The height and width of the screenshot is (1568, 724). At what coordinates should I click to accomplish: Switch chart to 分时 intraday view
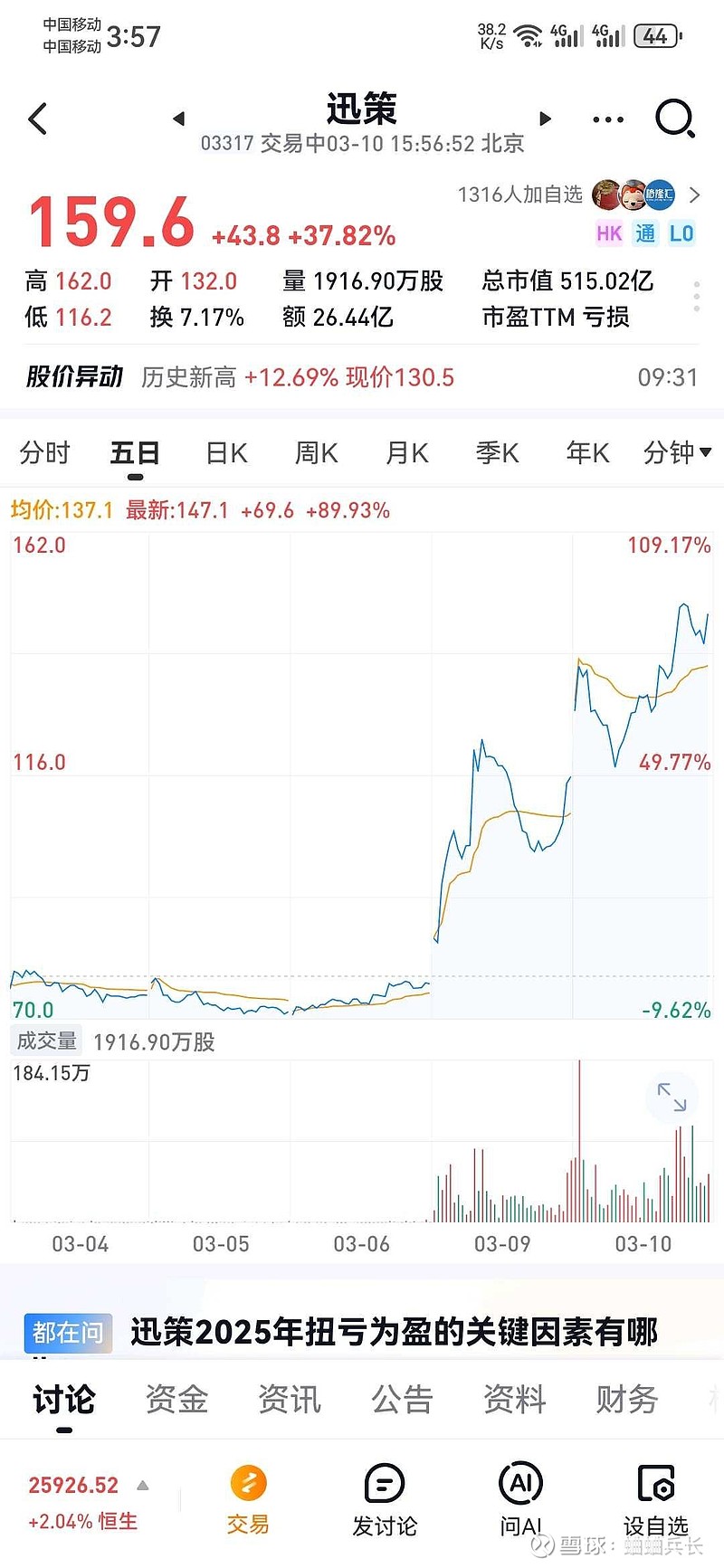[x=43, y=452]
